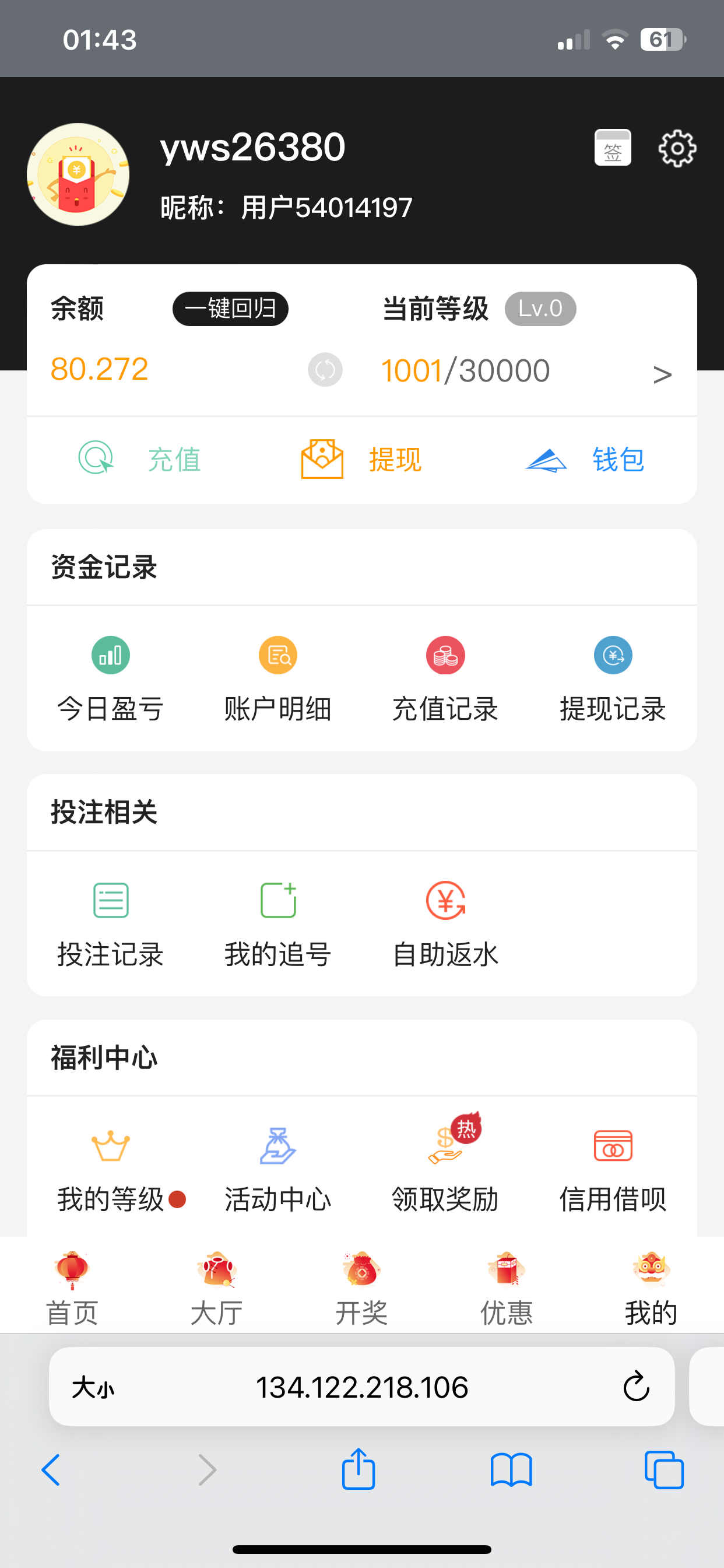Open 充值 to recharge the account
The image size is (724, 1568).
coord(141,459)
